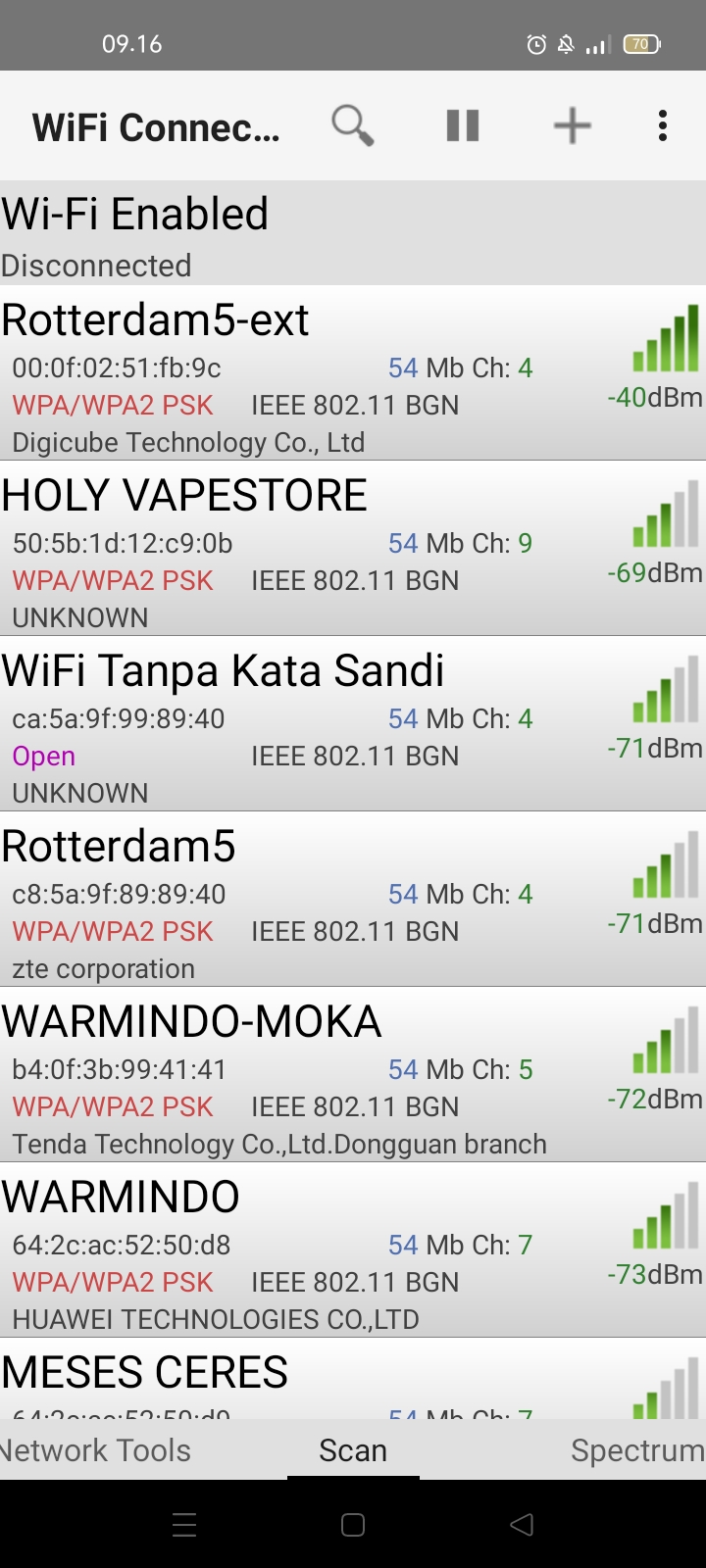Open the WARMINDO-MOKA network details
The height and width of the screenshot is (1568, 706).
pyautogui.click(x=353, y=1075)
